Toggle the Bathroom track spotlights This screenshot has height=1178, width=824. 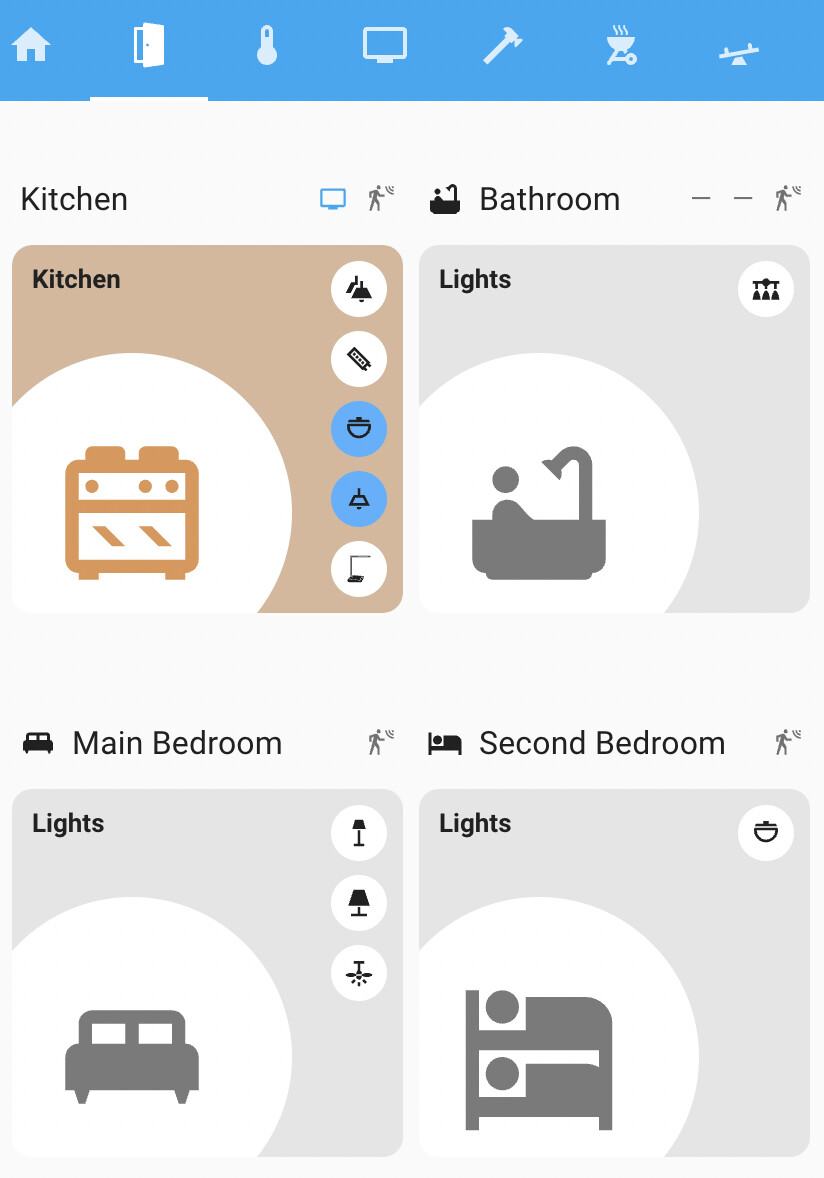[766, 290]
